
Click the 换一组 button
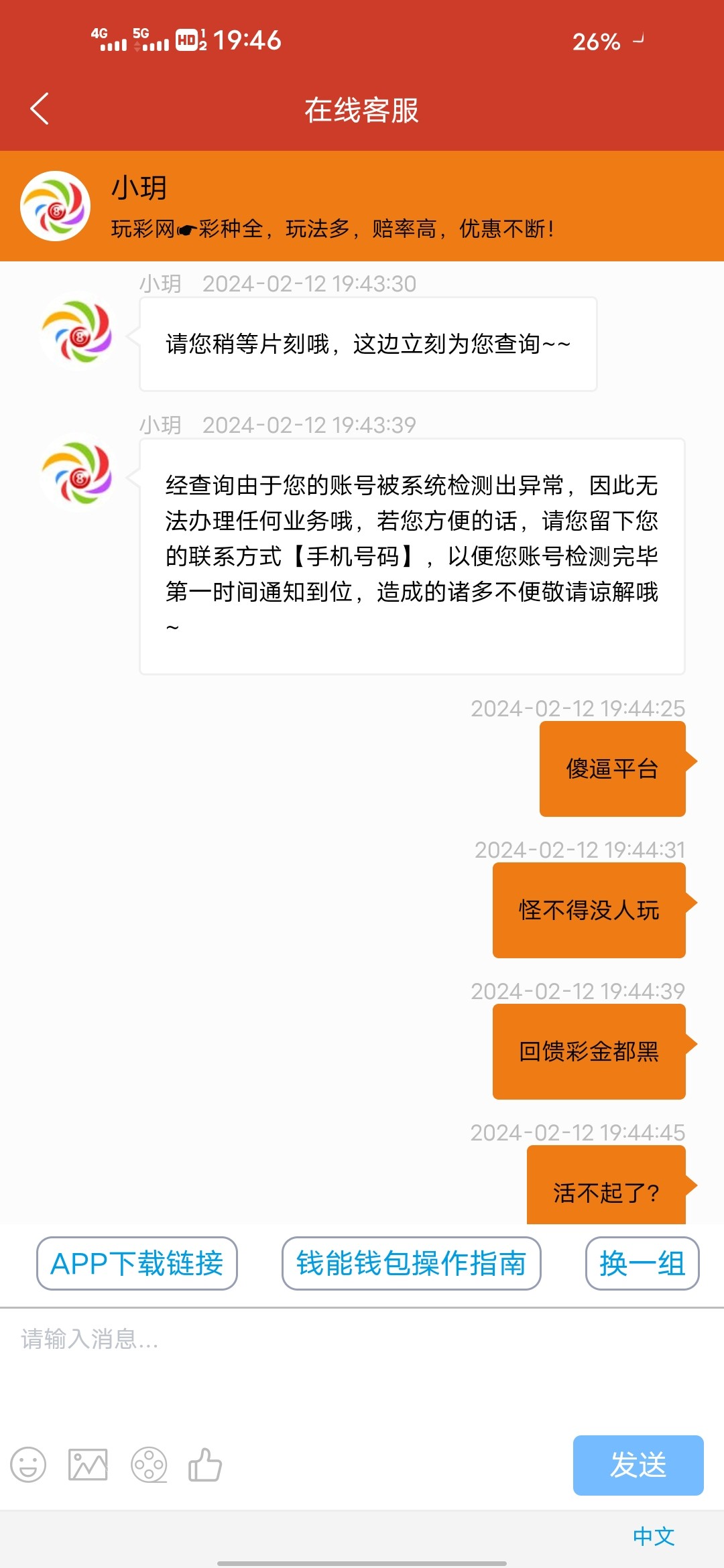tap(641, 1264)
